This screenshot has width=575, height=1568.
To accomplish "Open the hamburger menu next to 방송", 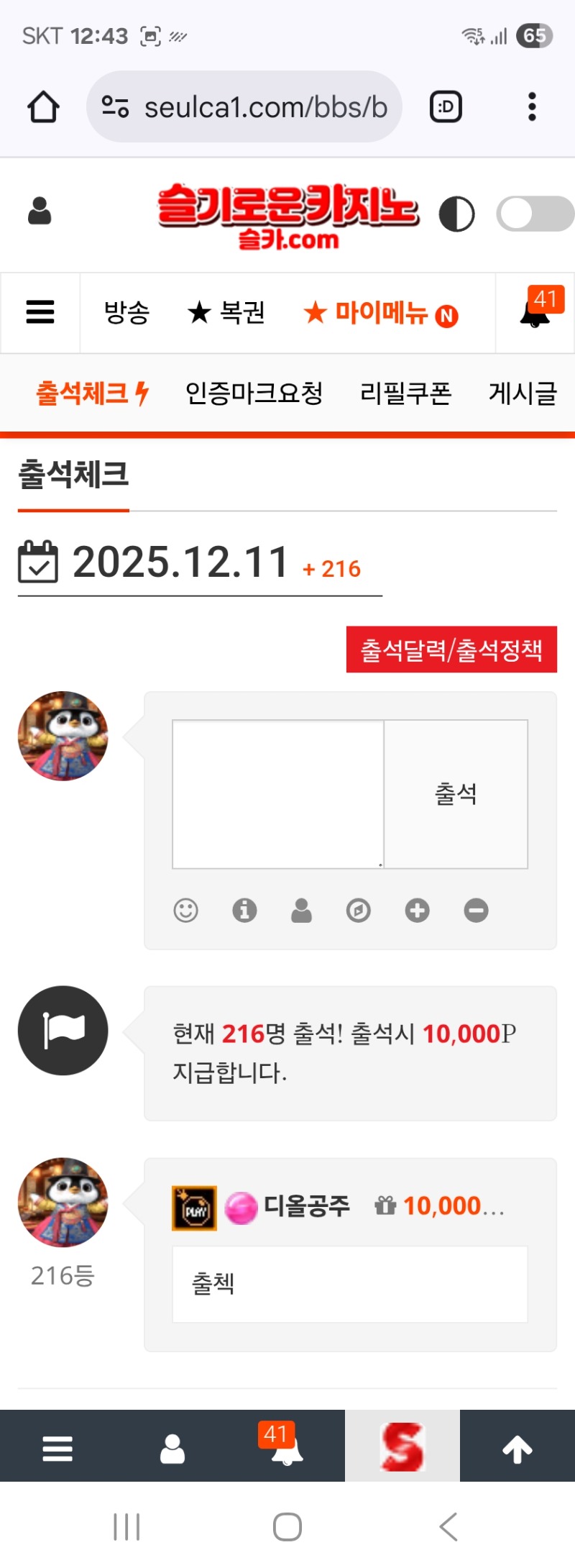I will pyautogui.click(x=40, y=313).
